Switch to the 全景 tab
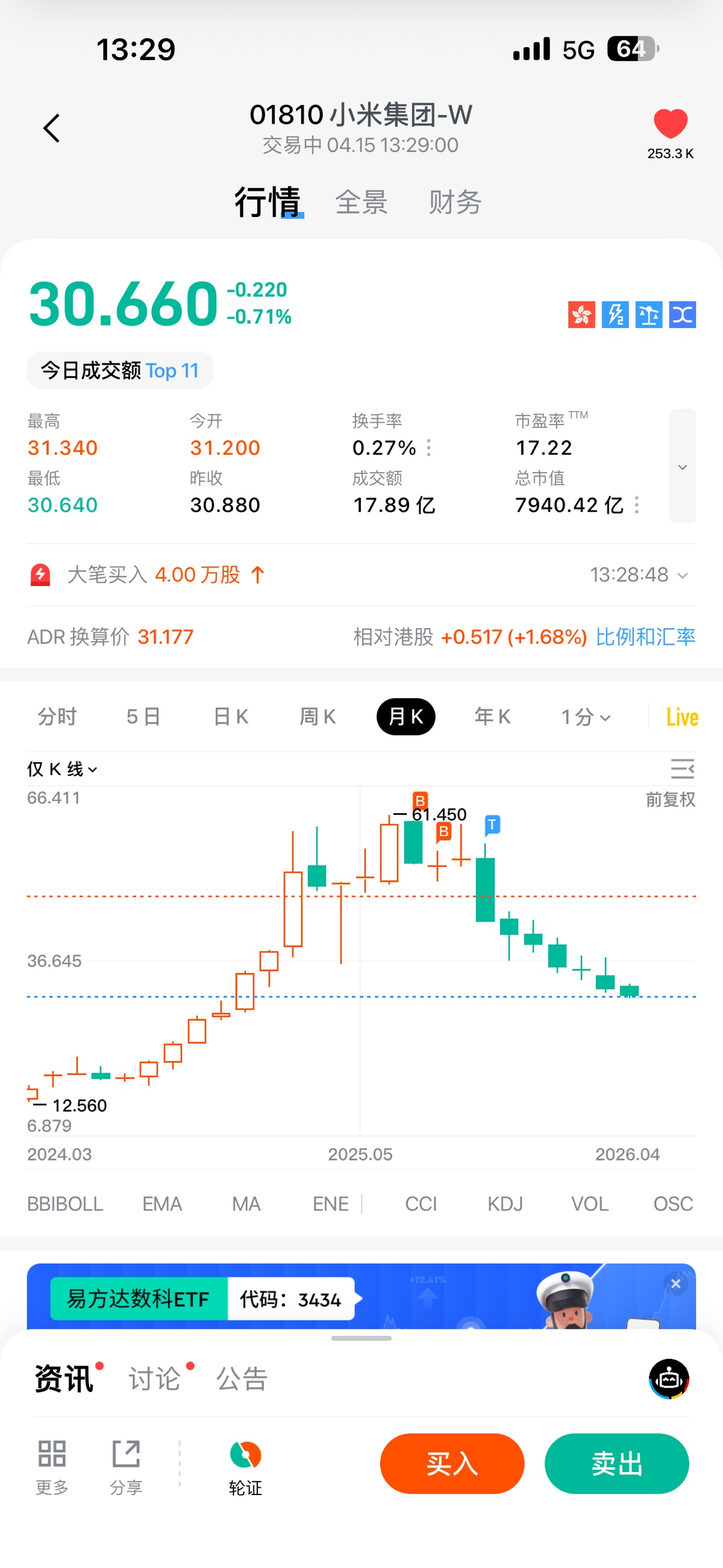The image size is (723, 1568). [x=361, y=202]
